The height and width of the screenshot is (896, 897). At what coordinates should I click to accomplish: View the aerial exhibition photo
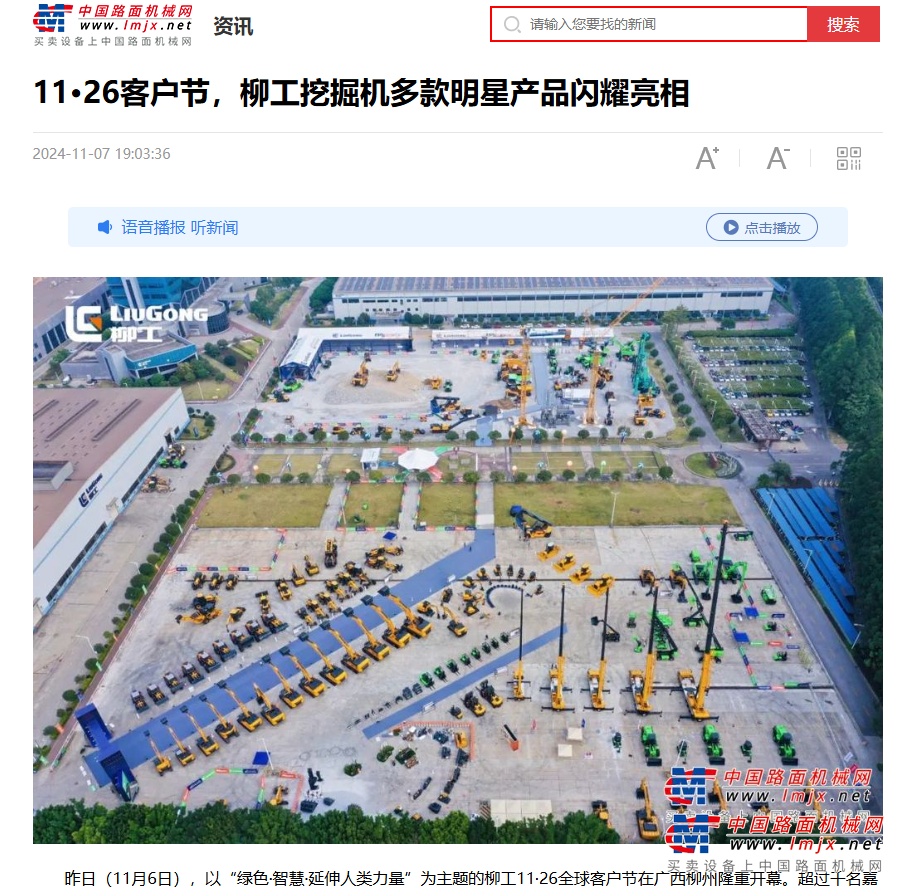(457, 560)
